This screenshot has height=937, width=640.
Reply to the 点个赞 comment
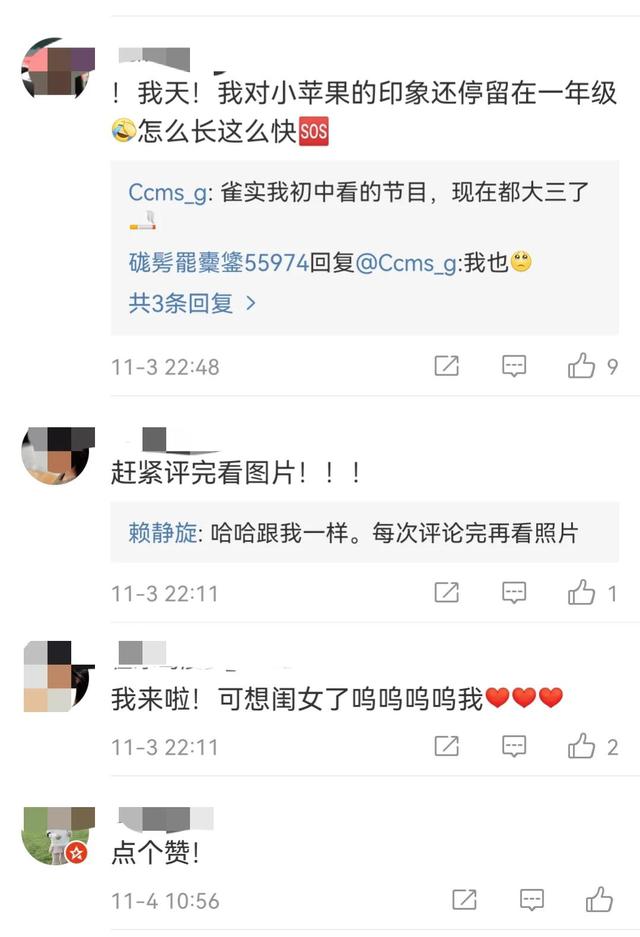(x=531, y=900)
